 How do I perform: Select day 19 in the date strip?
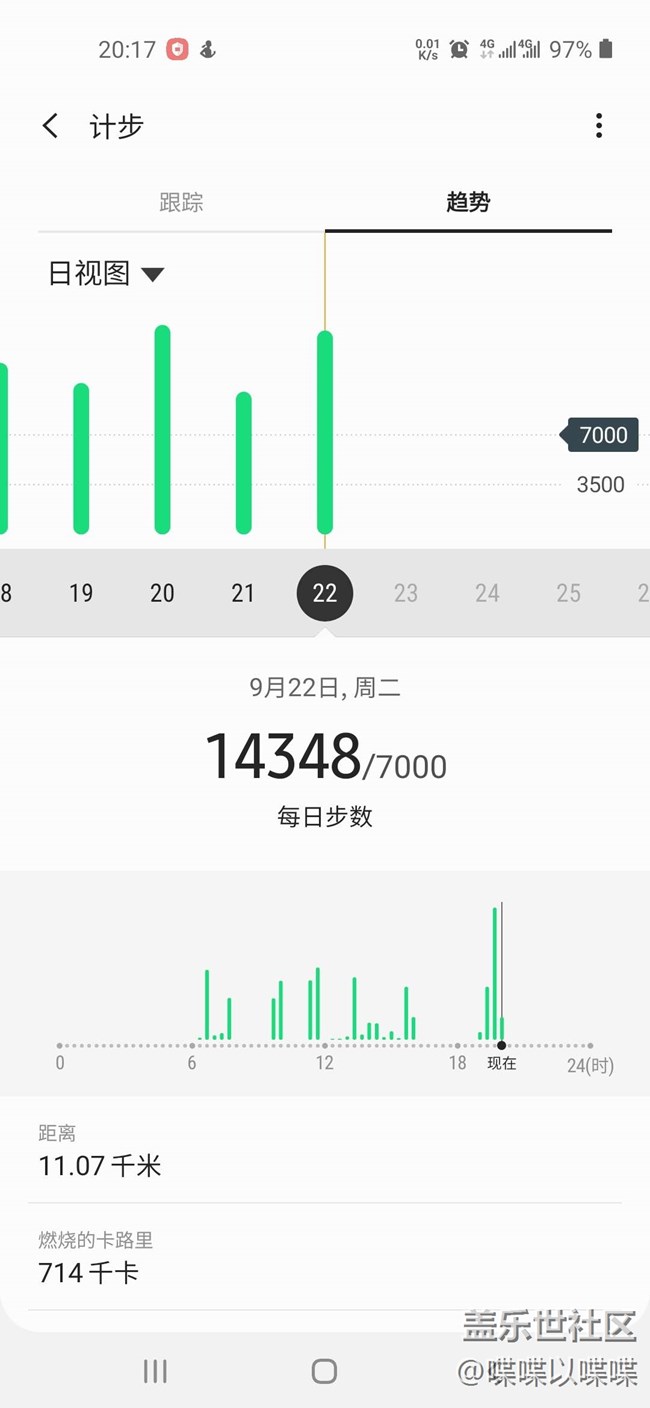81,593
